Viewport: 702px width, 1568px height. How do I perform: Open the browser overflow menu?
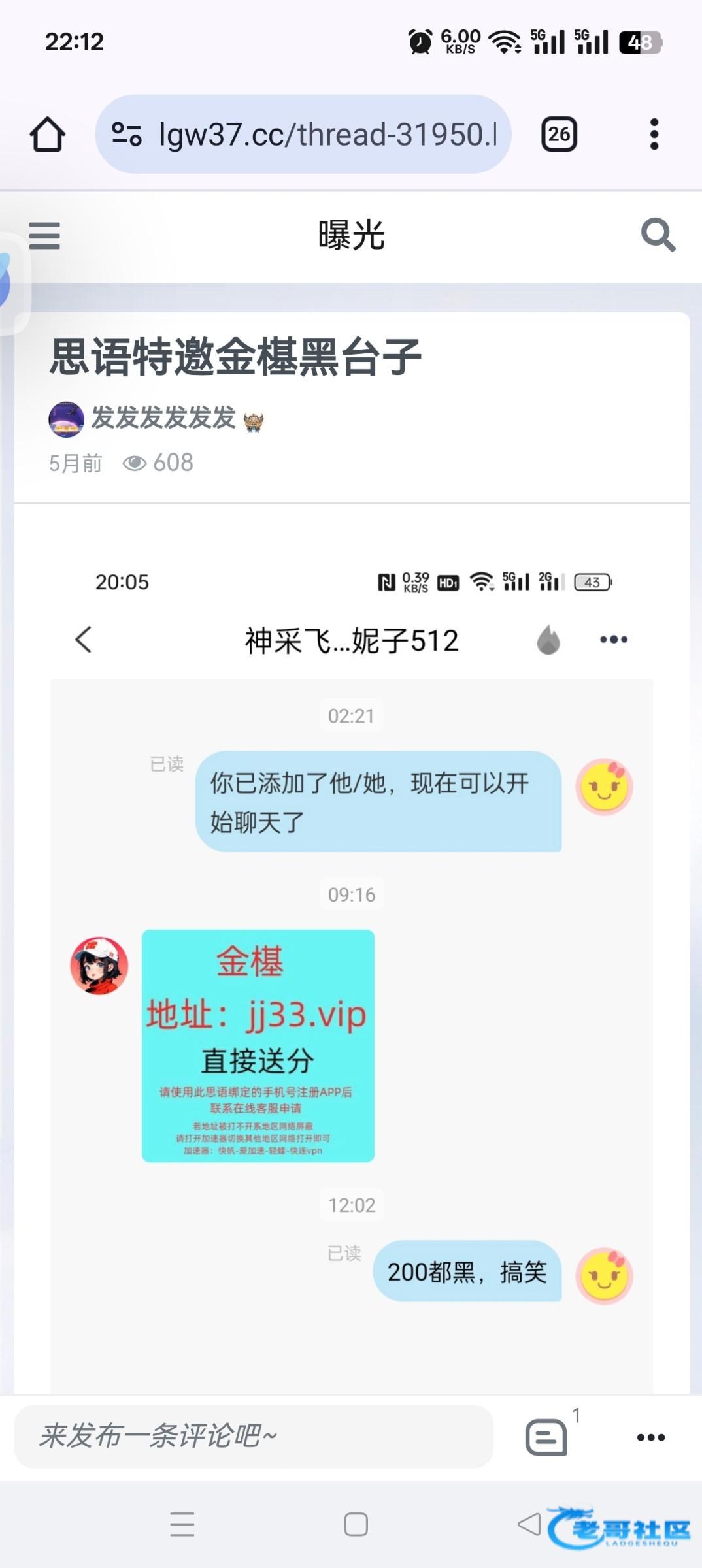pyautogui.click(x=654, y=135)
